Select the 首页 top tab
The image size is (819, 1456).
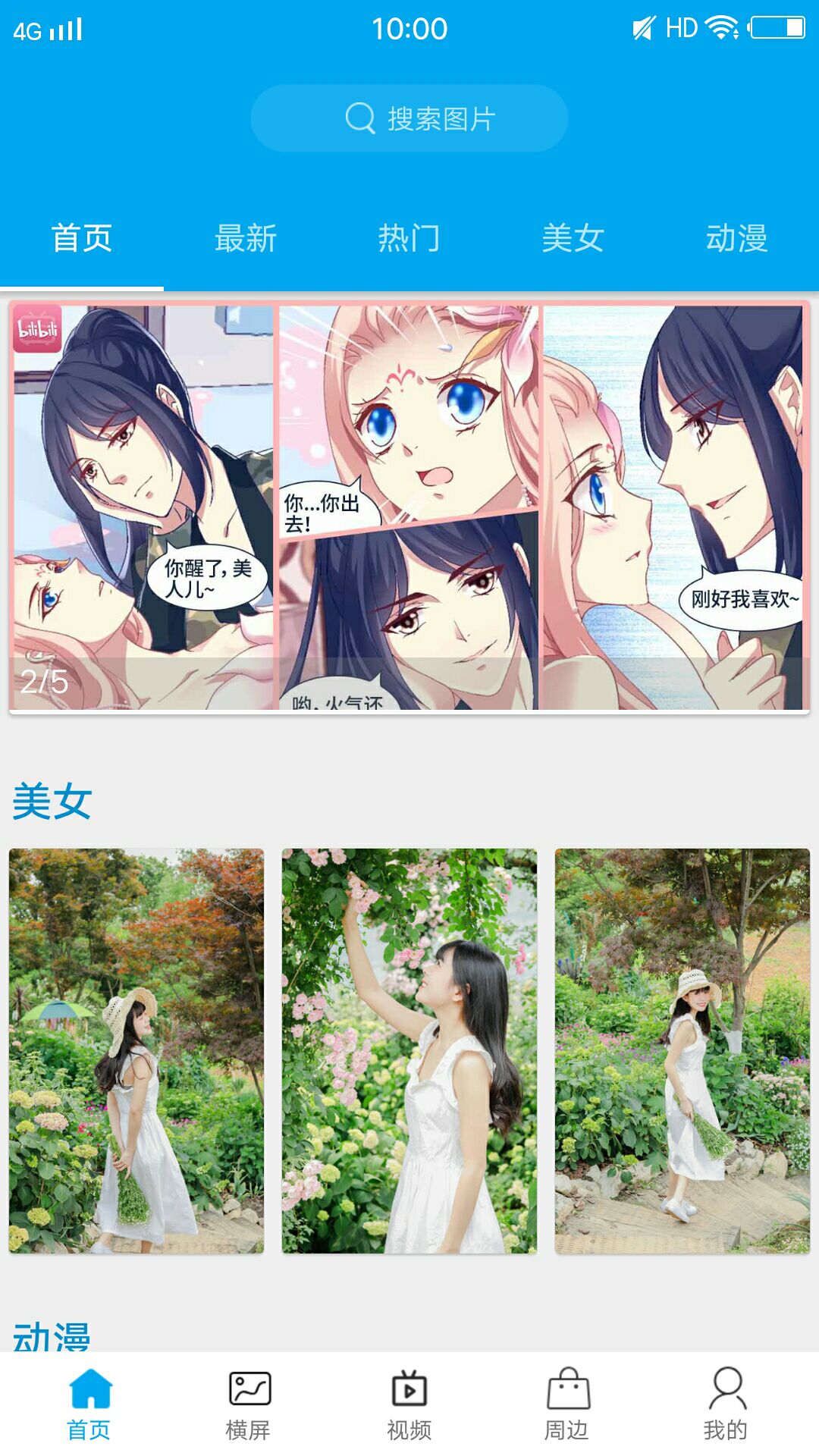click(82, 238)
